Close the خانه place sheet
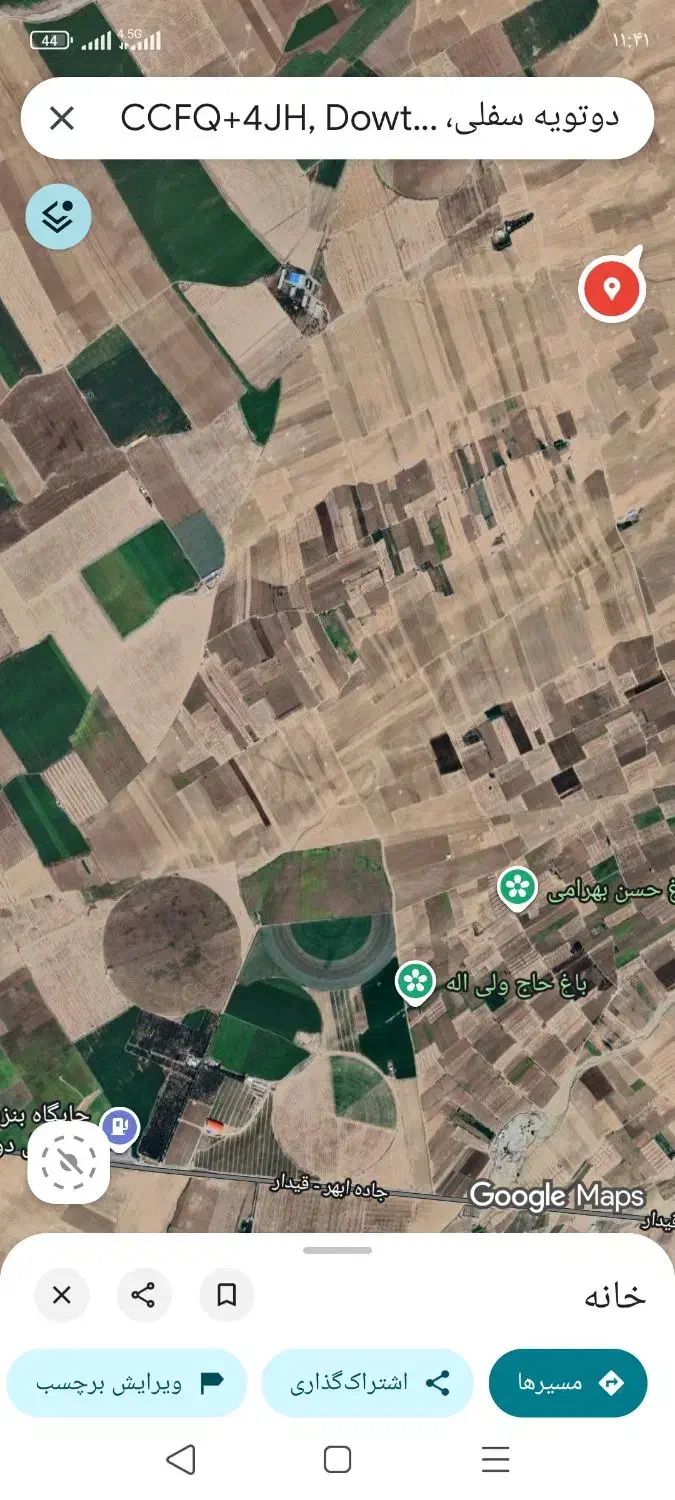Screen dimensions: 675x1500 coord(62,1296)
